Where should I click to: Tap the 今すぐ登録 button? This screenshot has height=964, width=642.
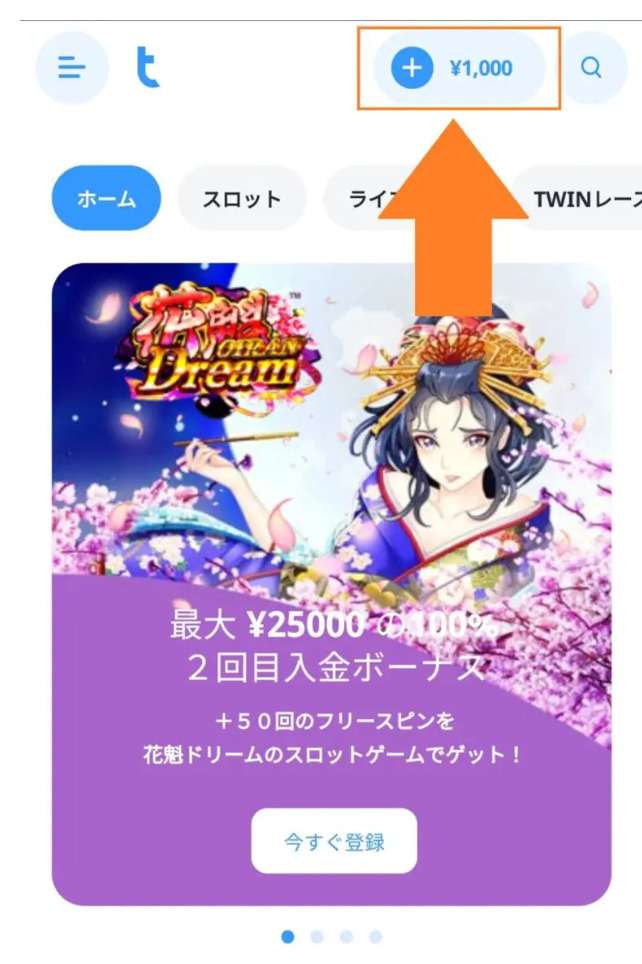pos(334,841)
